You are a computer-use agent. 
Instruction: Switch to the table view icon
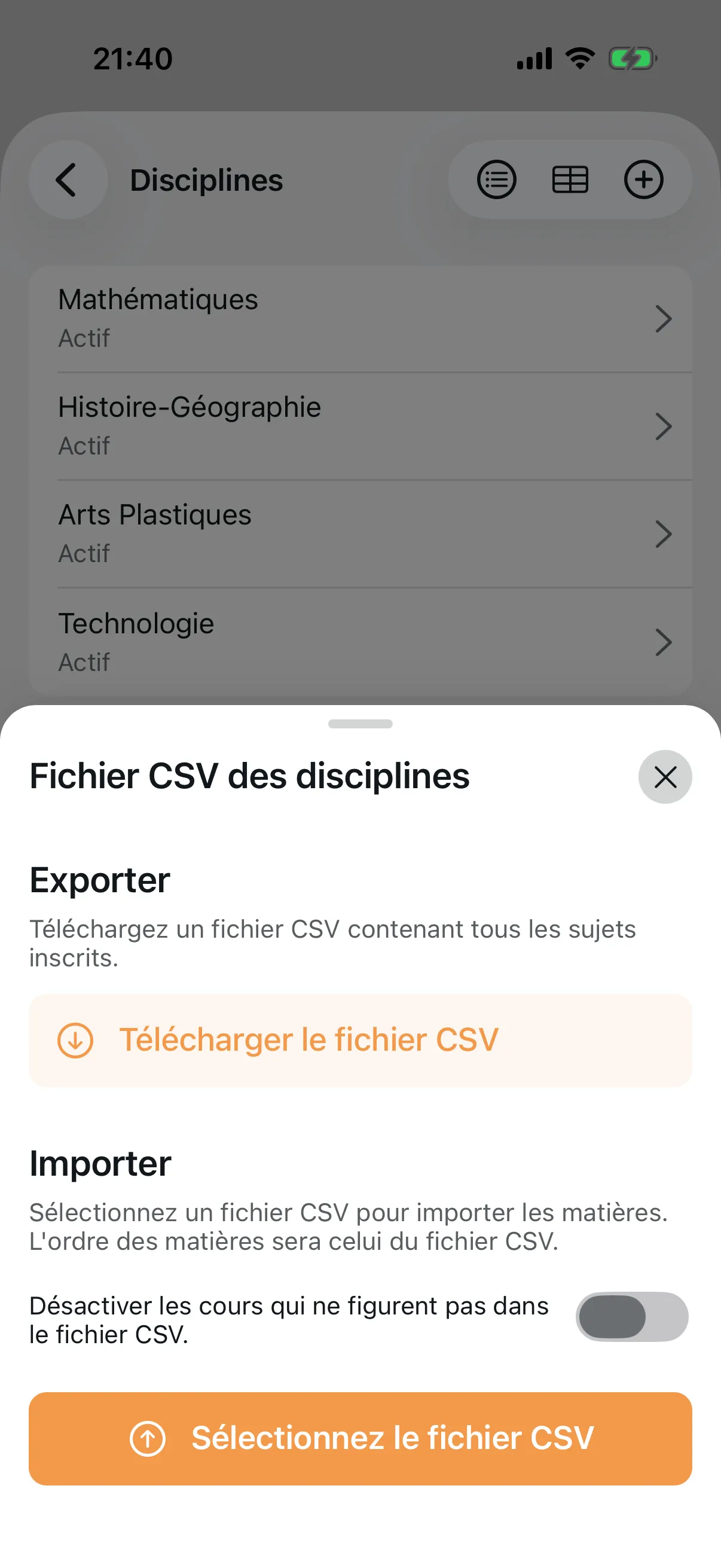(570, 179)
